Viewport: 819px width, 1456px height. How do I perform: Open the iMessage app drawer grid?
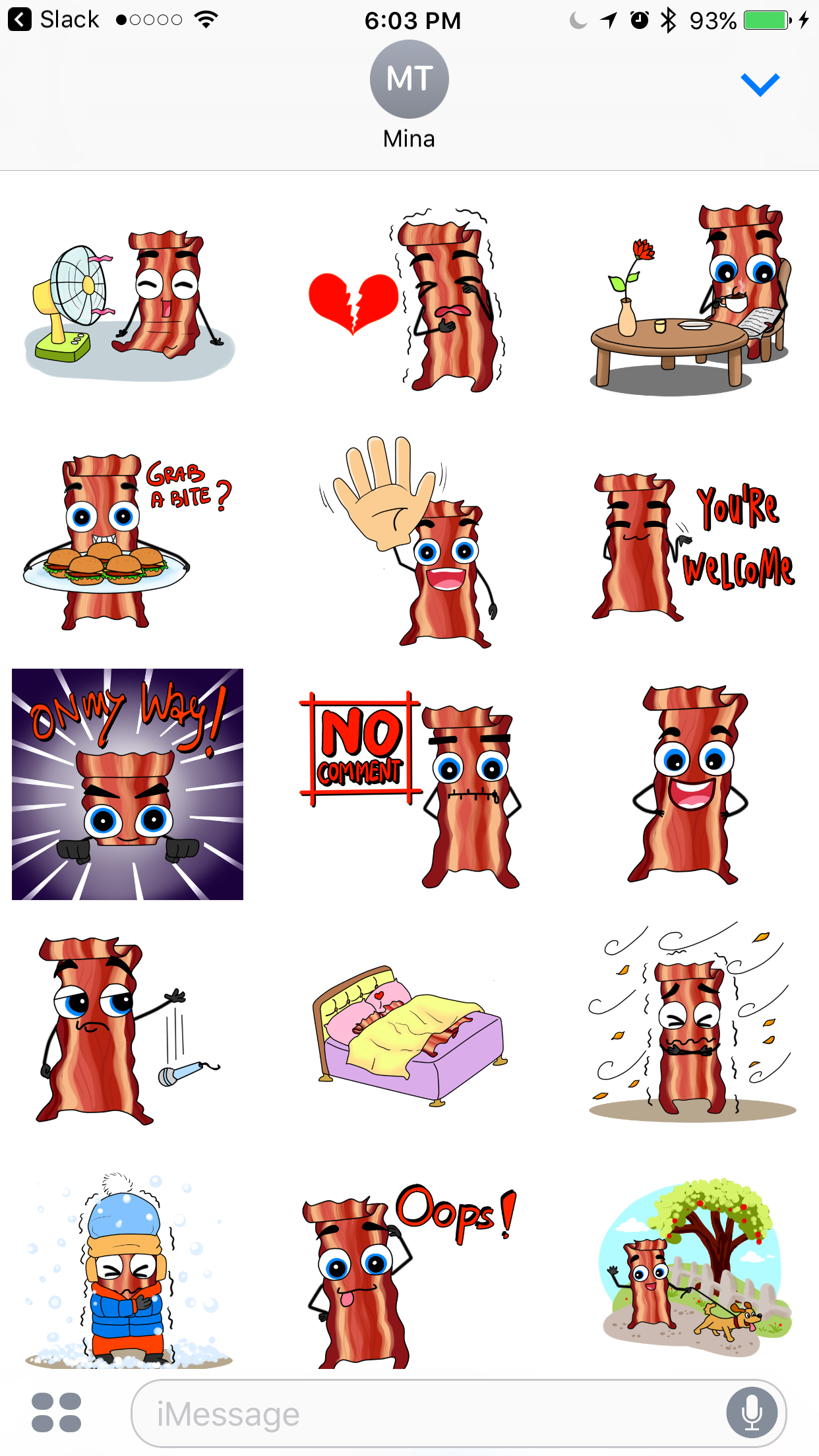(x=57, y=1412)
